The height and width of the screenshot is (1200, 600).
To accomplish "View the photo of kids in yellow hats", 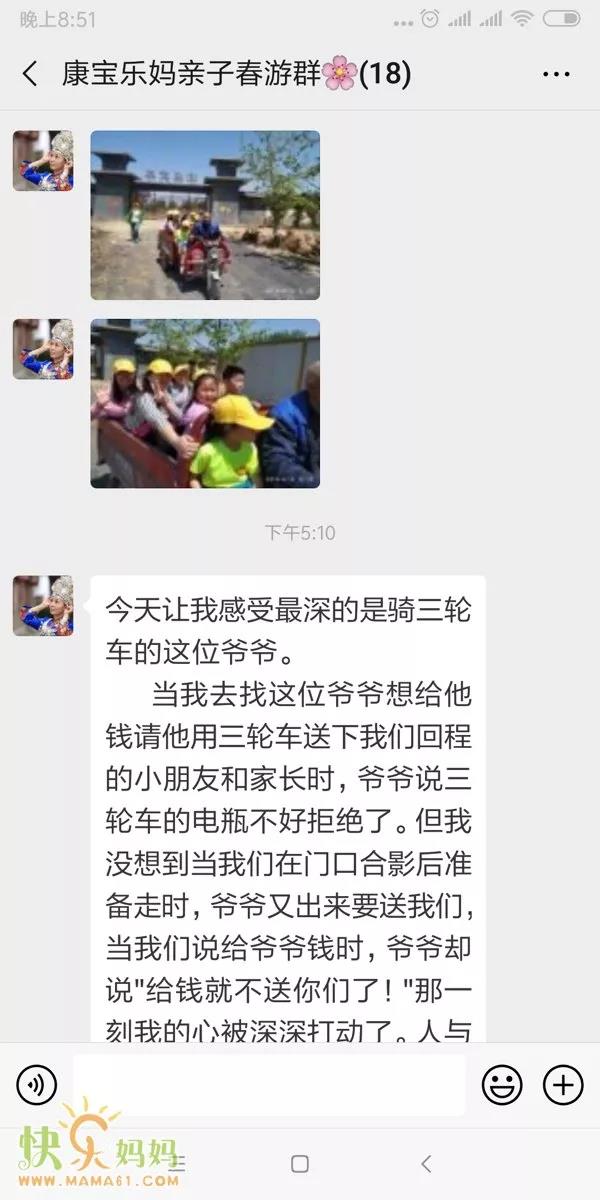I will click(x=205, y=403).
